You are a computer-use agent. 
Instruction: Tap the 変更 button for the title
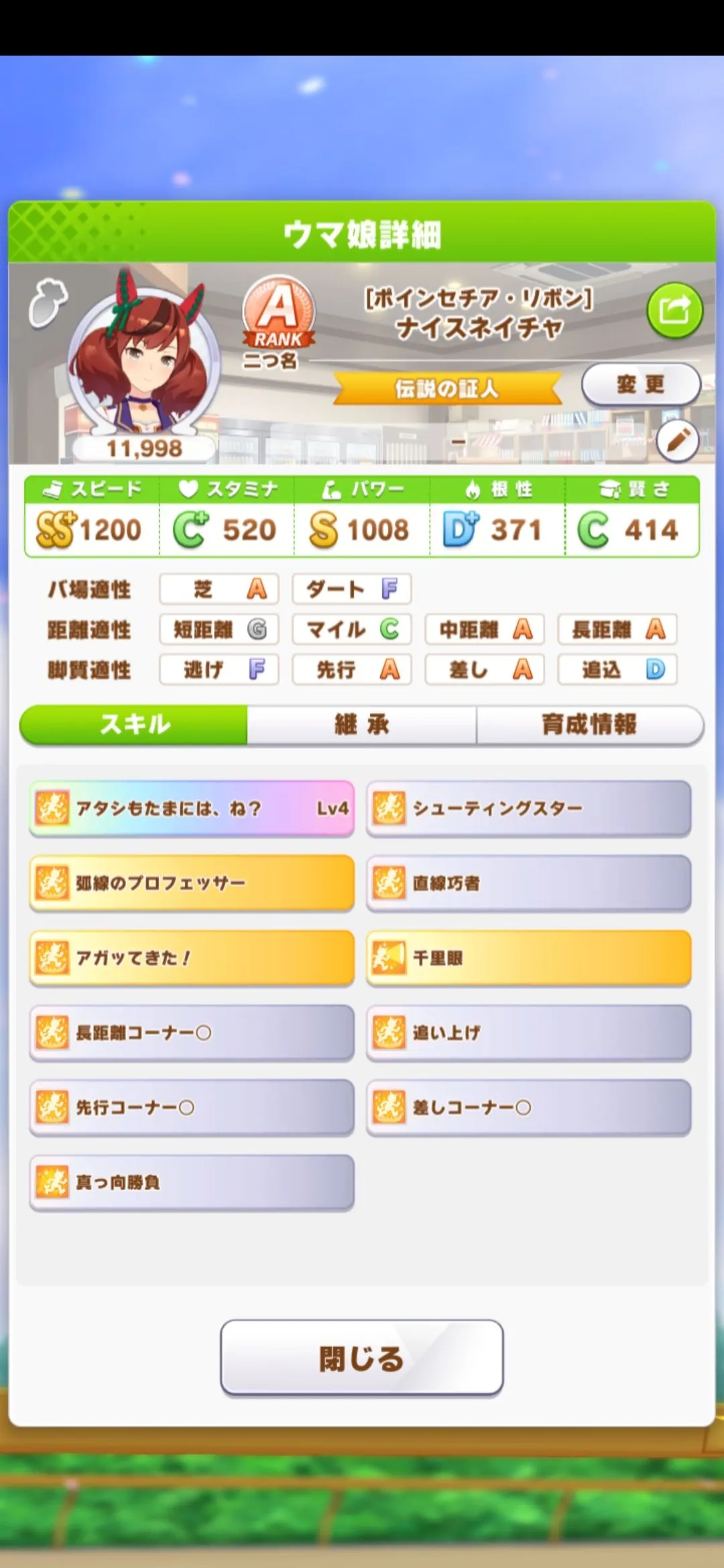click(x=640, y=385)
